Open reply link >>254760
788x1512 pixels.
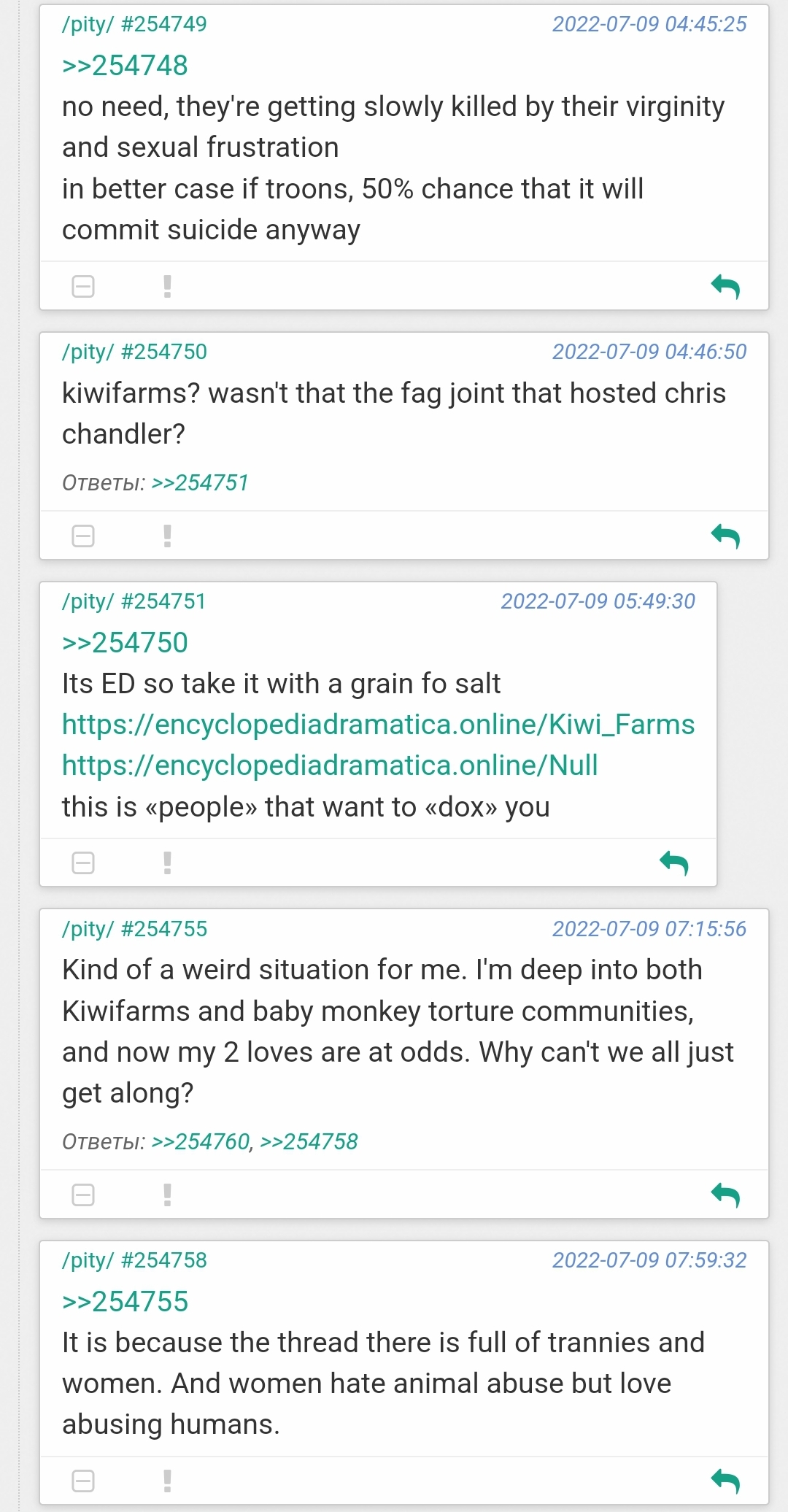[x=200, y=1141]
